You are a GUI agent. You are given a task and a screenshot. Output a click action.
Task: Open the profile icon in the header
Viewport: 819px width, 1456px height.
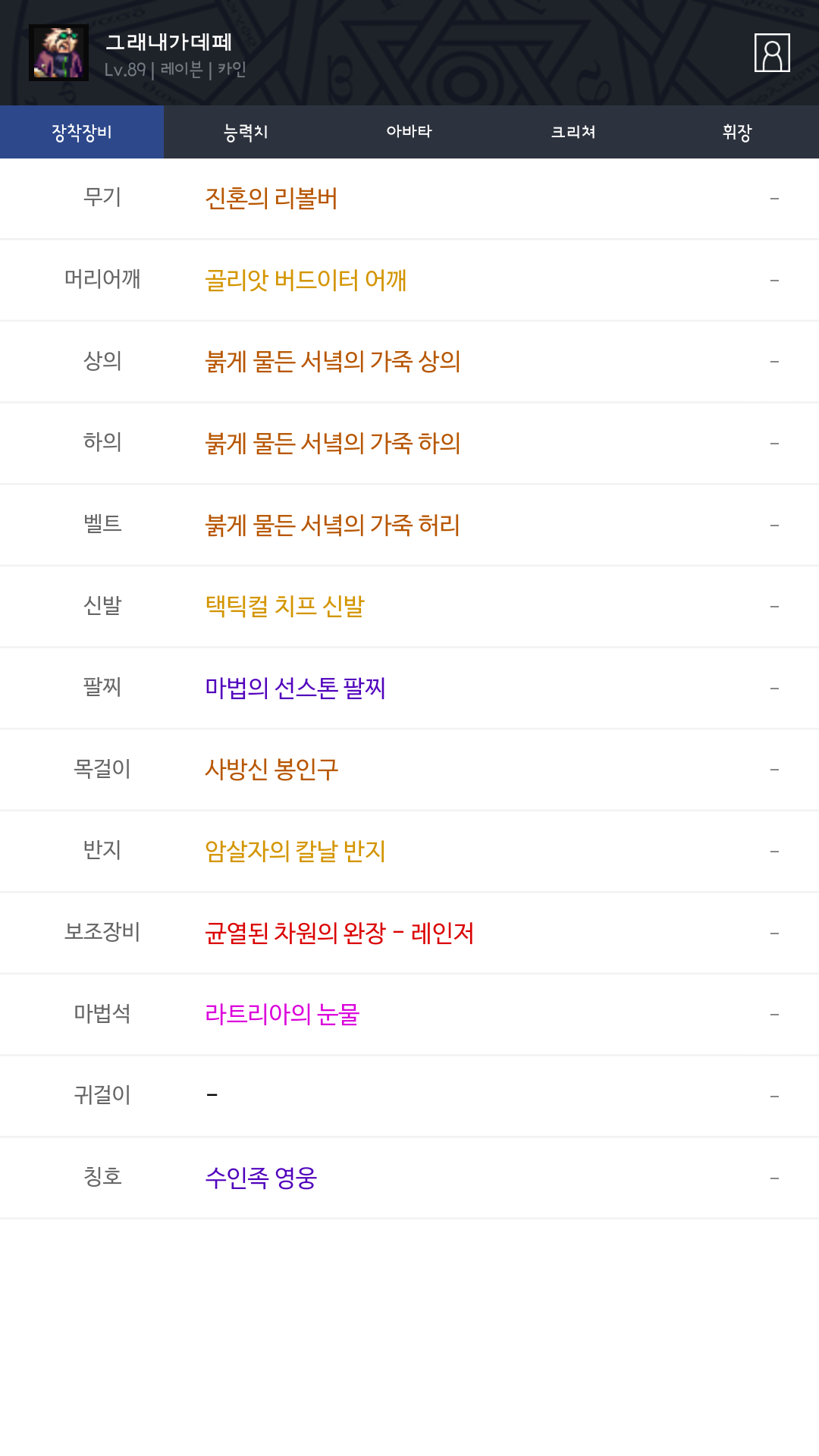(x=772, y=53)
